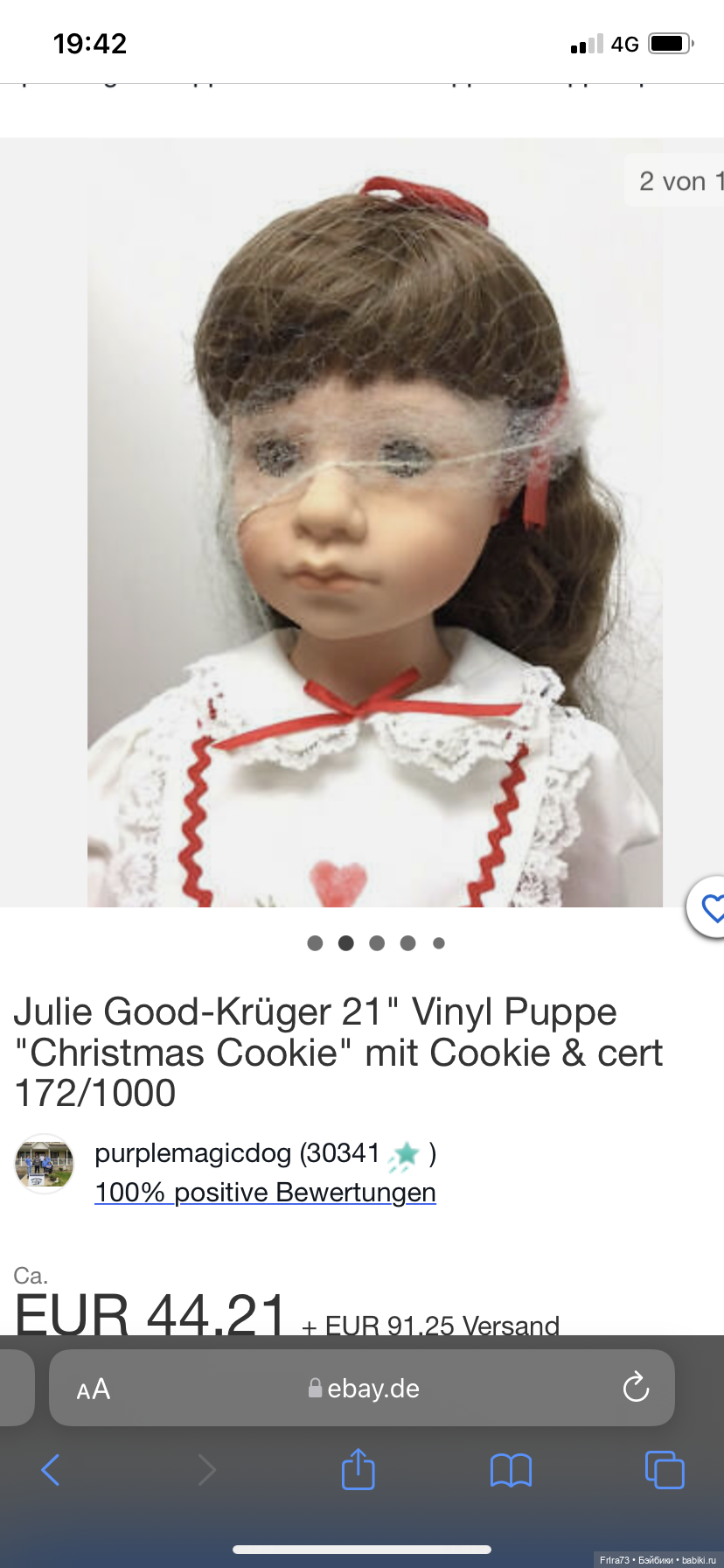Open seller purplemagicdog's profile picture
Screen dimensions: 724x1568
coord(44,1165)
